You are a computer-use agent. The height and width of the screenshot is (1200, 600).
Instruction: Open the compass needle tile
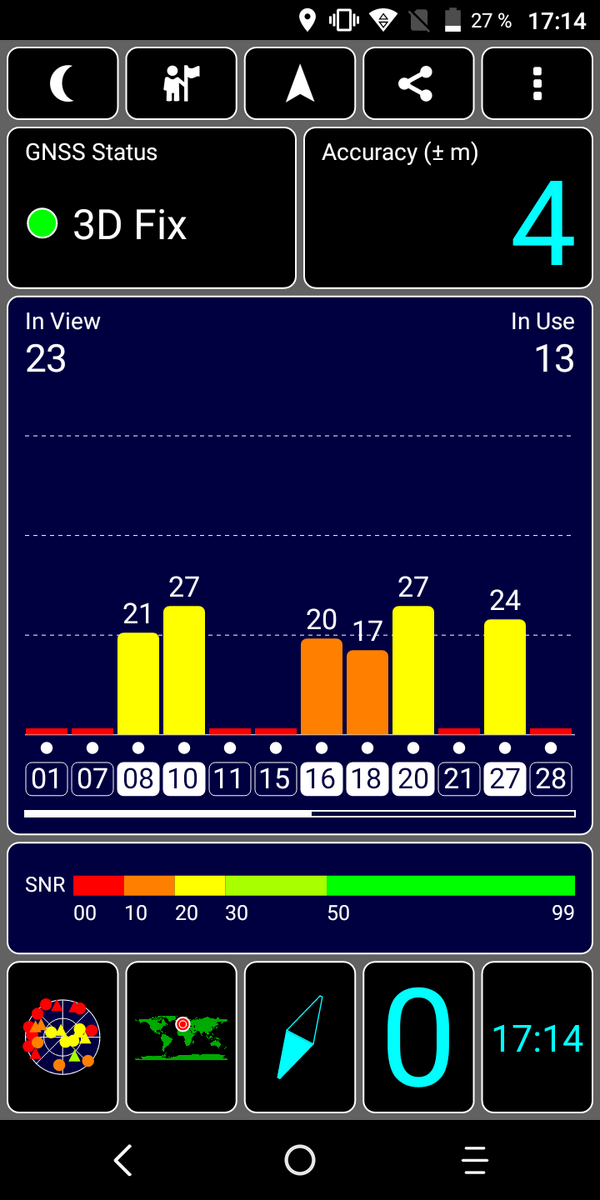coord(300,1037)
